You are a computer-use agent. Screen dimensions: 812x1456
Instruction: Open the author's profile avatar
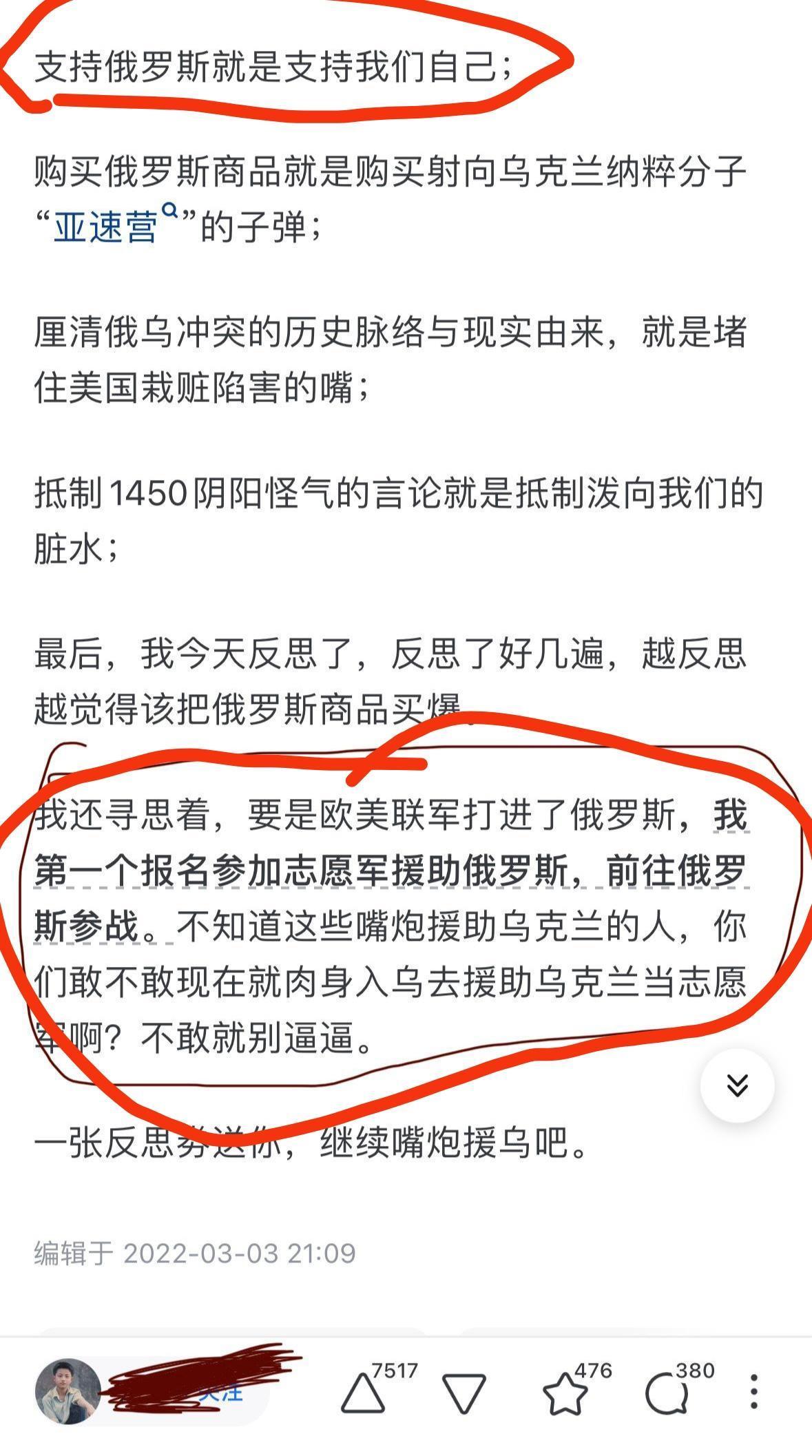pyautogui.click(x=68, y=1391)
